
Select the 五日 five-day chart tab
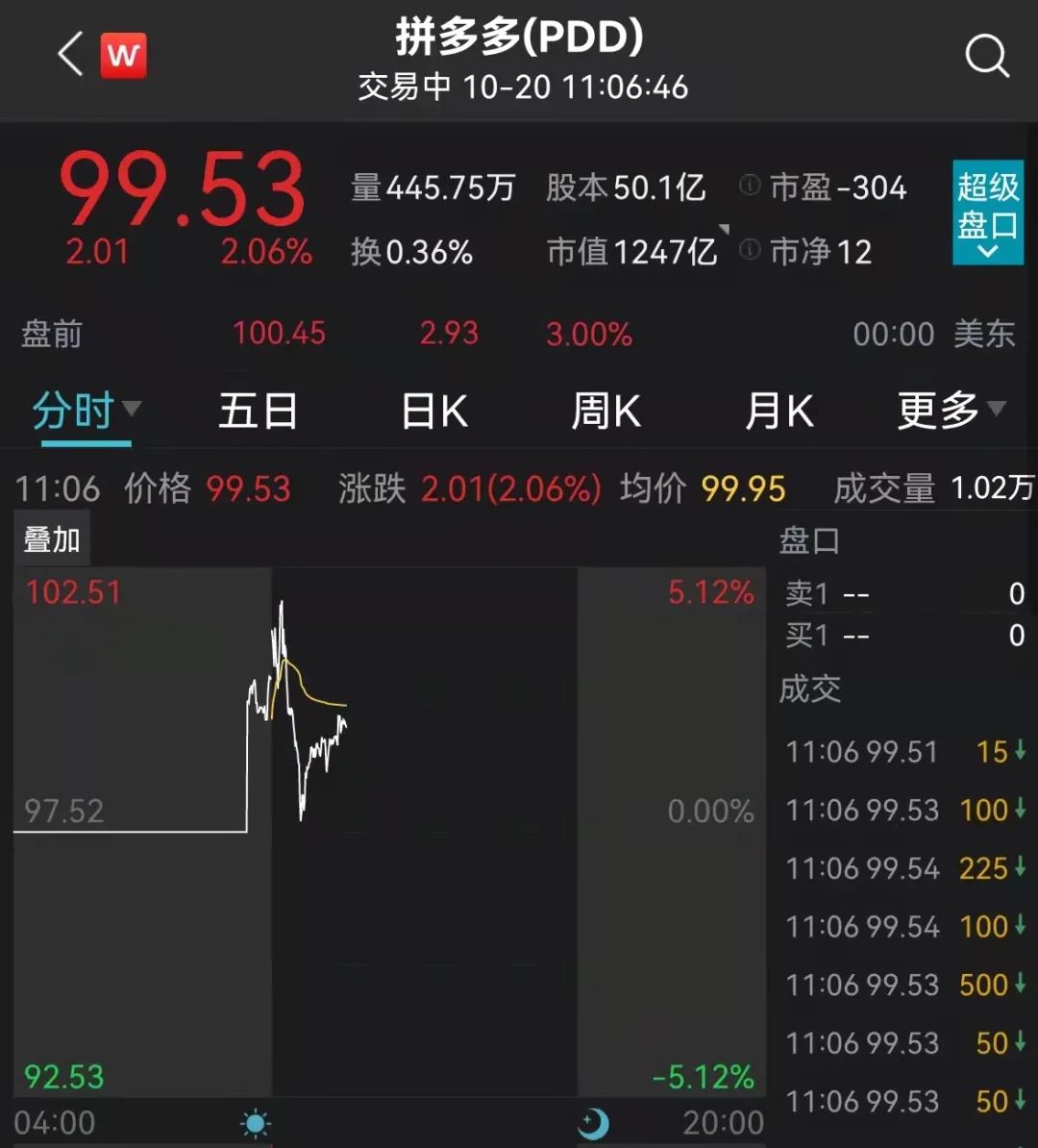coord(258,410)
